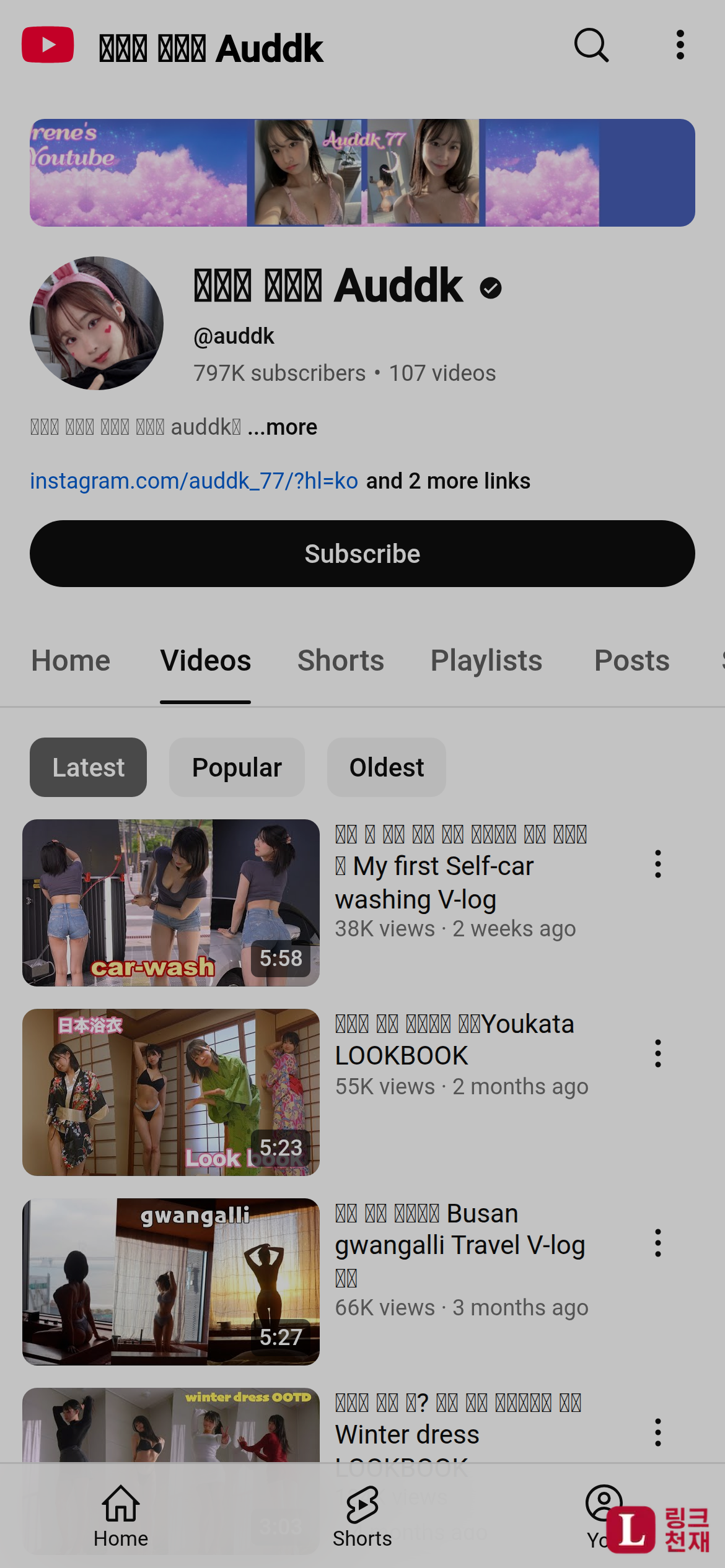Open the search icon in the top bar

(591, 45)
